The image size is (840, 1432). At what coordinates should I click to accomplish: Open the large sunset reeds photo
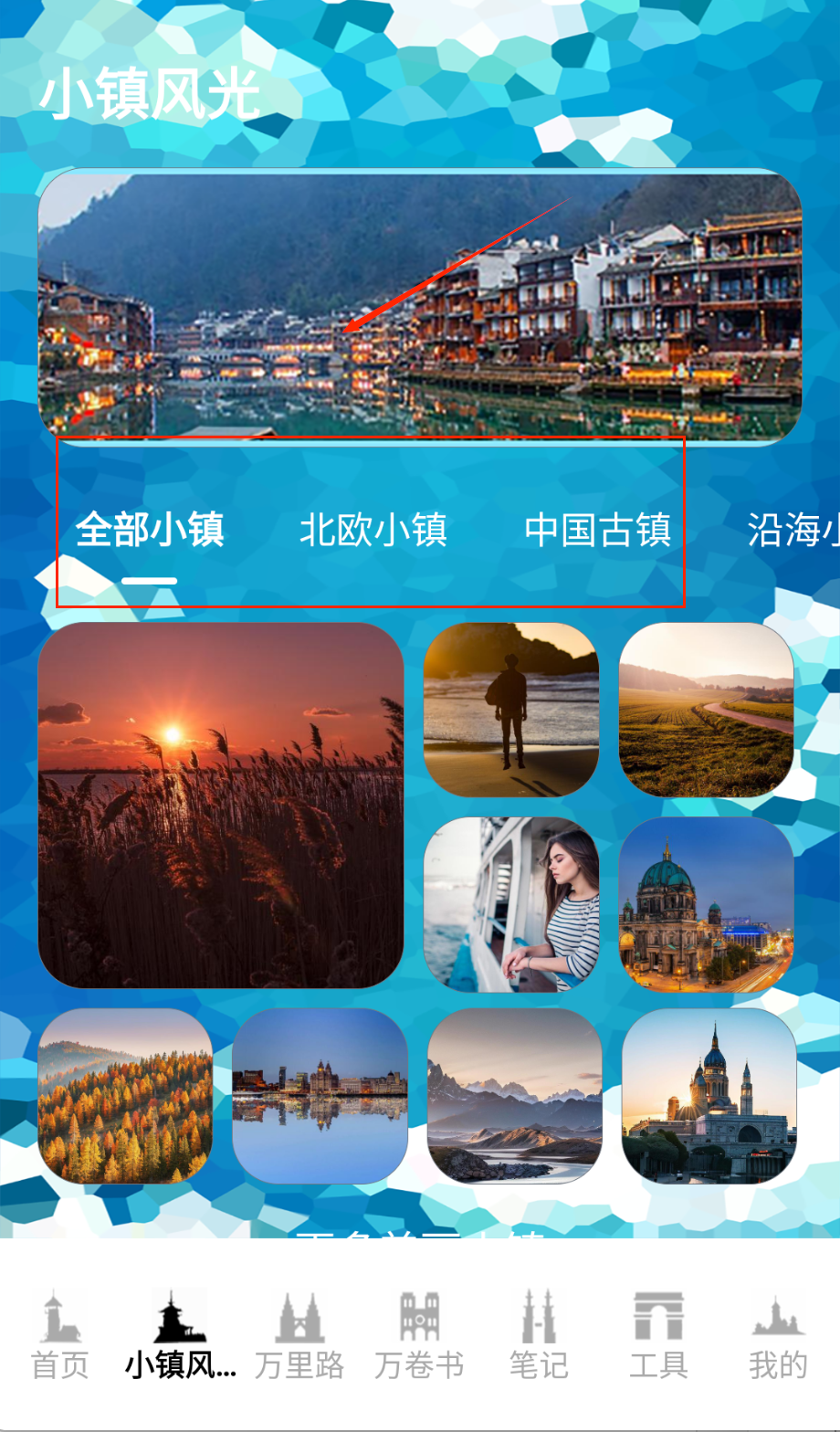221,805
